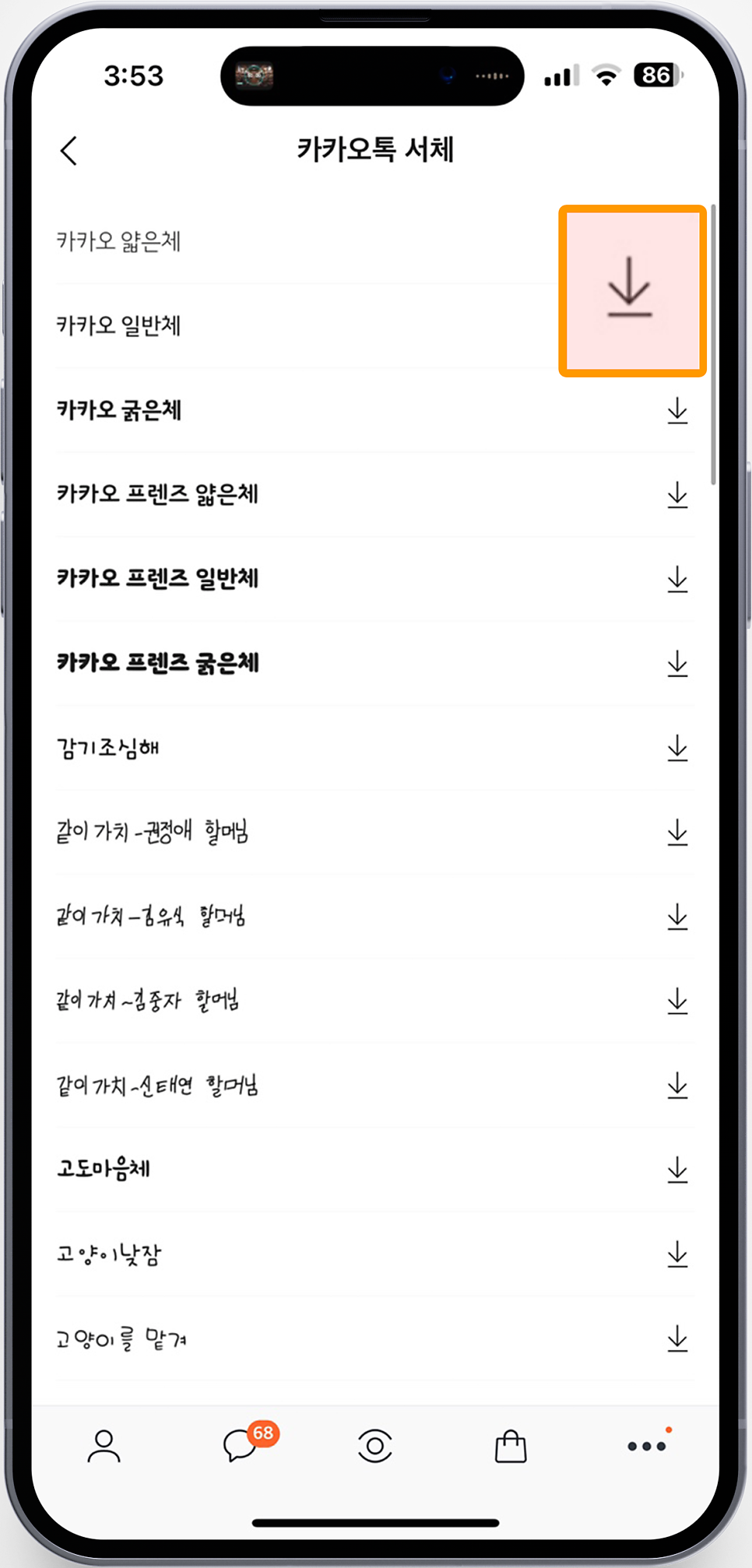
Task: Download the 고양이를 맡겨 font
Action: (x=677, y=1338)
